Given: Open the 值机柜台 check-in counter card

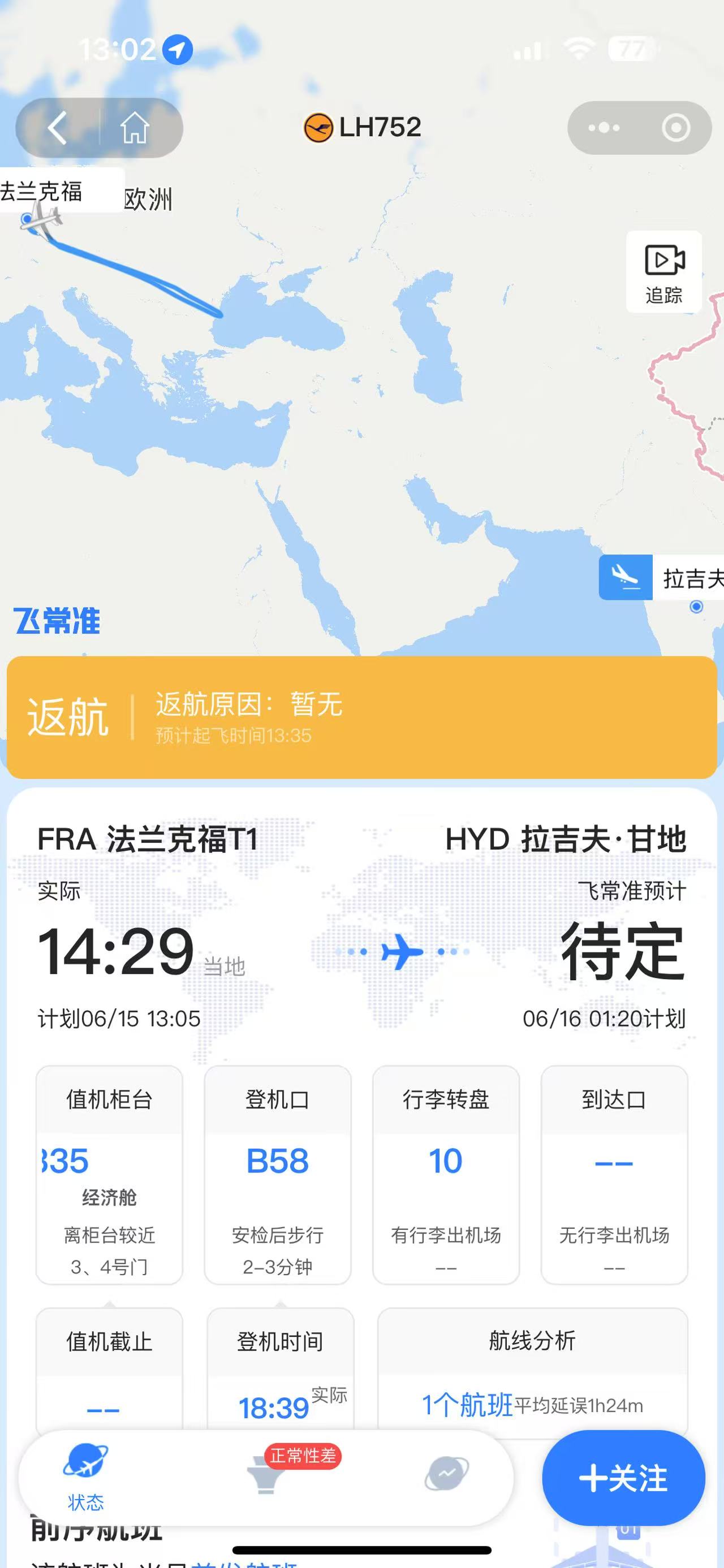Looking at the screenshot, I should point(109,1174).
